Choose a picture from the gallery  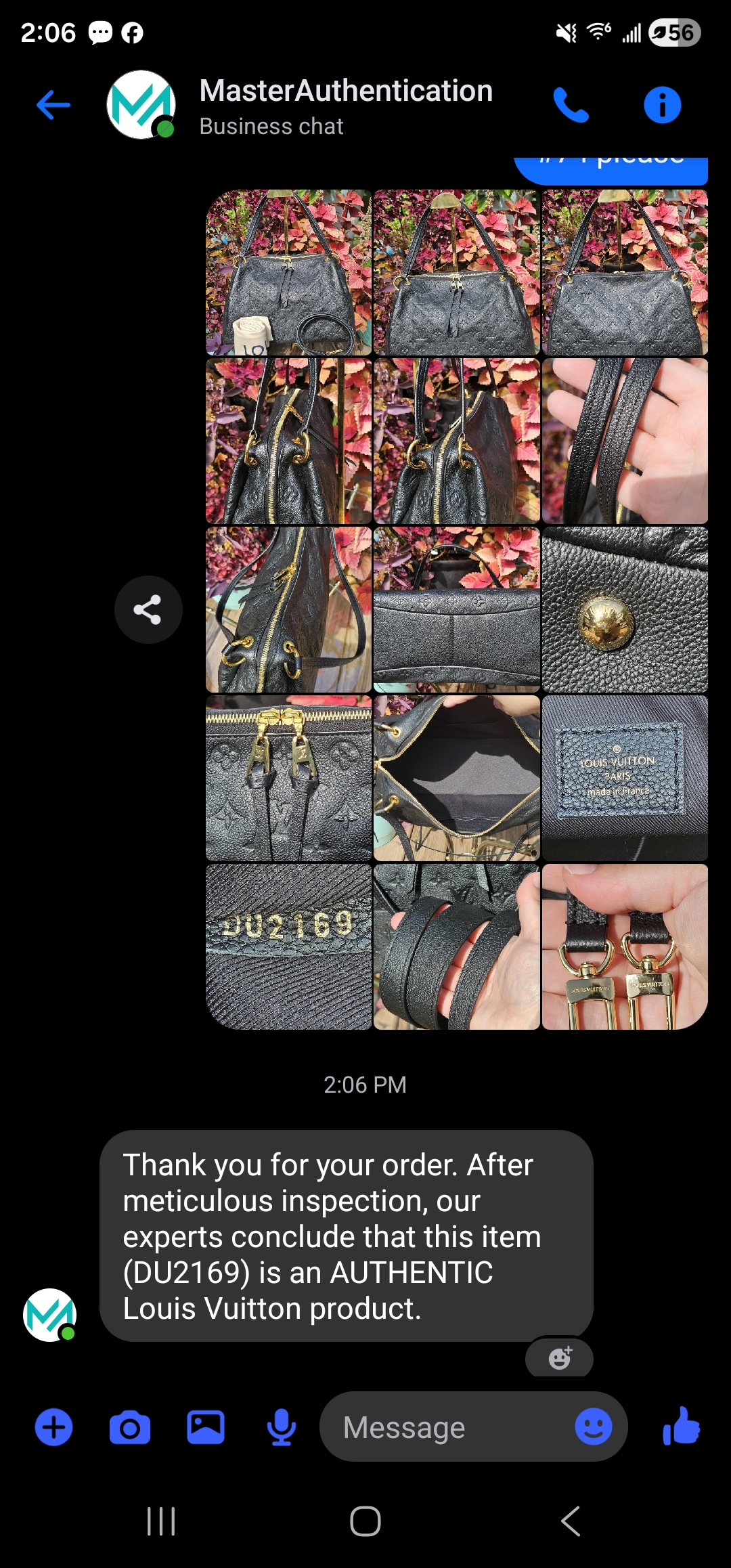[205, 1427]
